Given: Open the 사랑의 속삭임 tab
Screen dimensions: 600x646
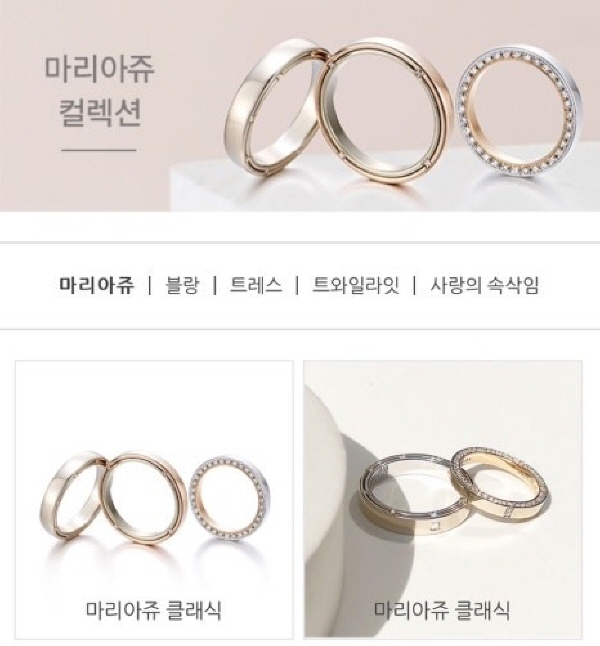Looking at the screenshot, I should [x=484, y=286].
